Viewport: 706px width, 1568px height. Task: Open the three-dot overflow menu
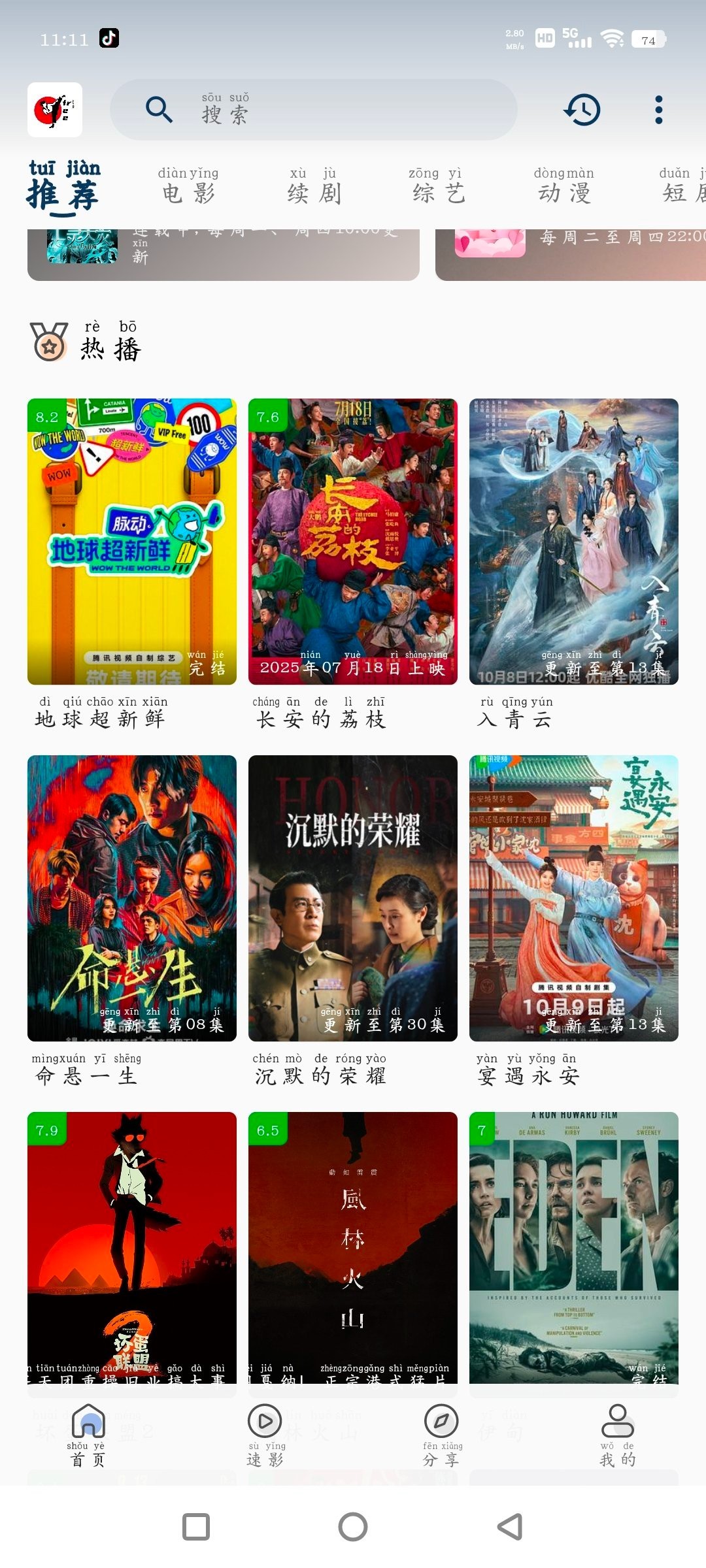click(658, 110)
